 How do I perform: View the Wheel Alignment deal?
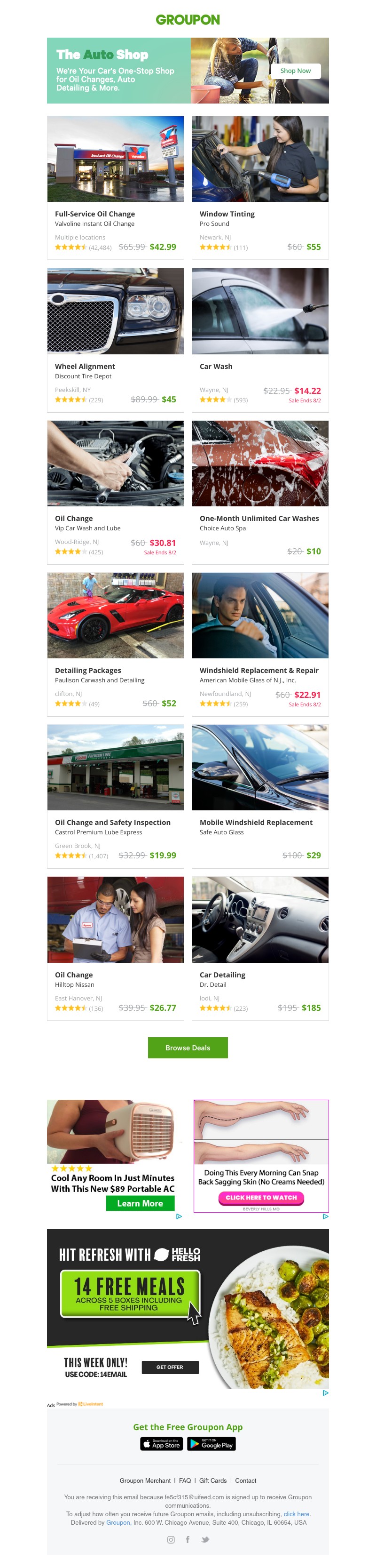pos(85,366)
